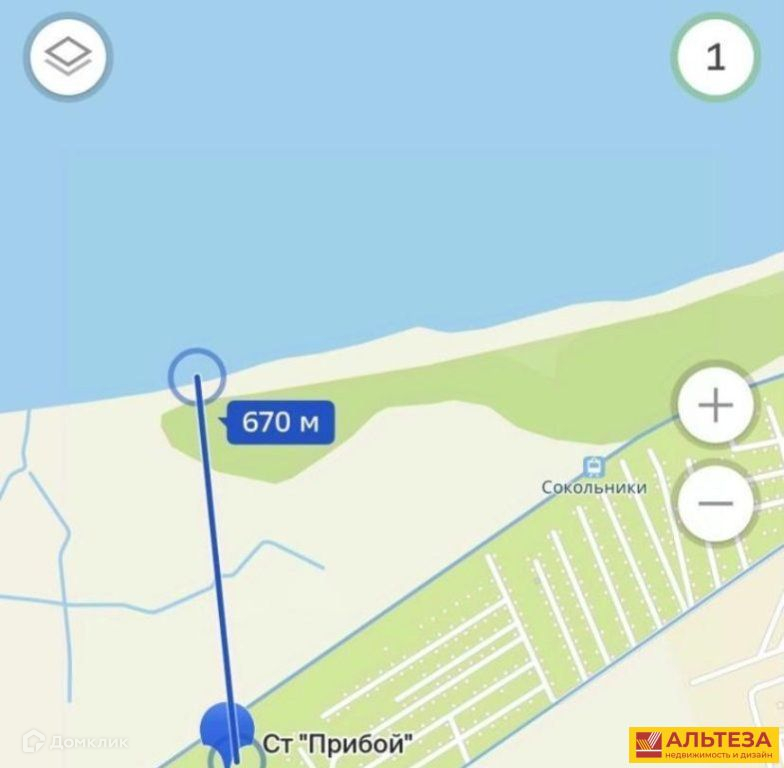Zoom in on the map
The width and height of the screenshot is (784, 768).
pos(716,406)
